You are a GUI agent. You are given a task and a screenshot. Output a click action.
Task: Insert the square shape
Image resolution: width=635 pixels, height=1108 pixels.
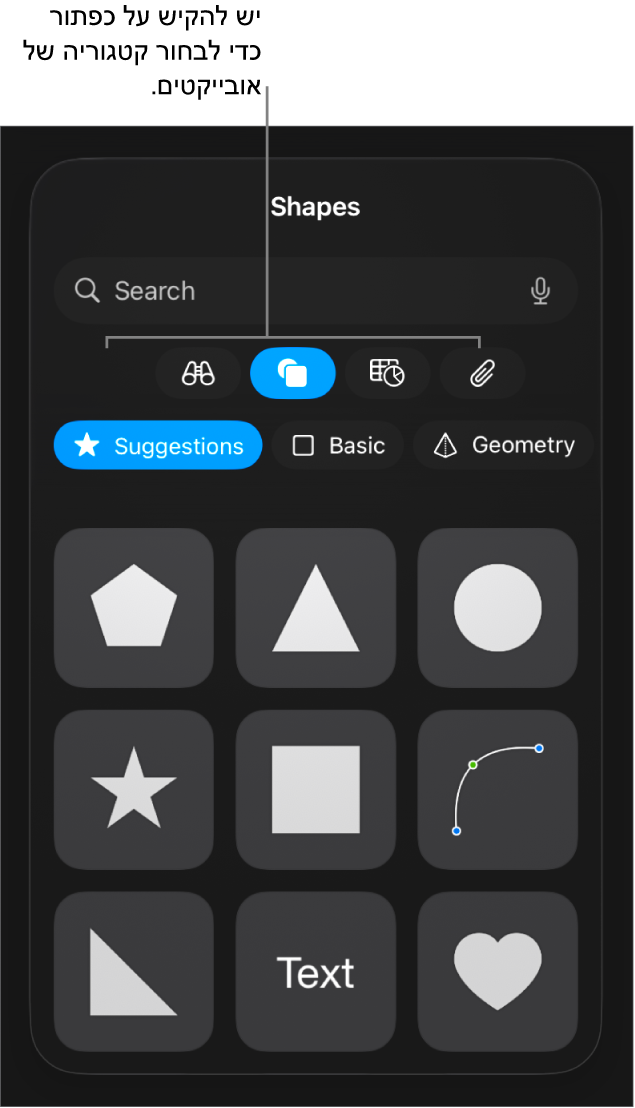pos(316,789)
